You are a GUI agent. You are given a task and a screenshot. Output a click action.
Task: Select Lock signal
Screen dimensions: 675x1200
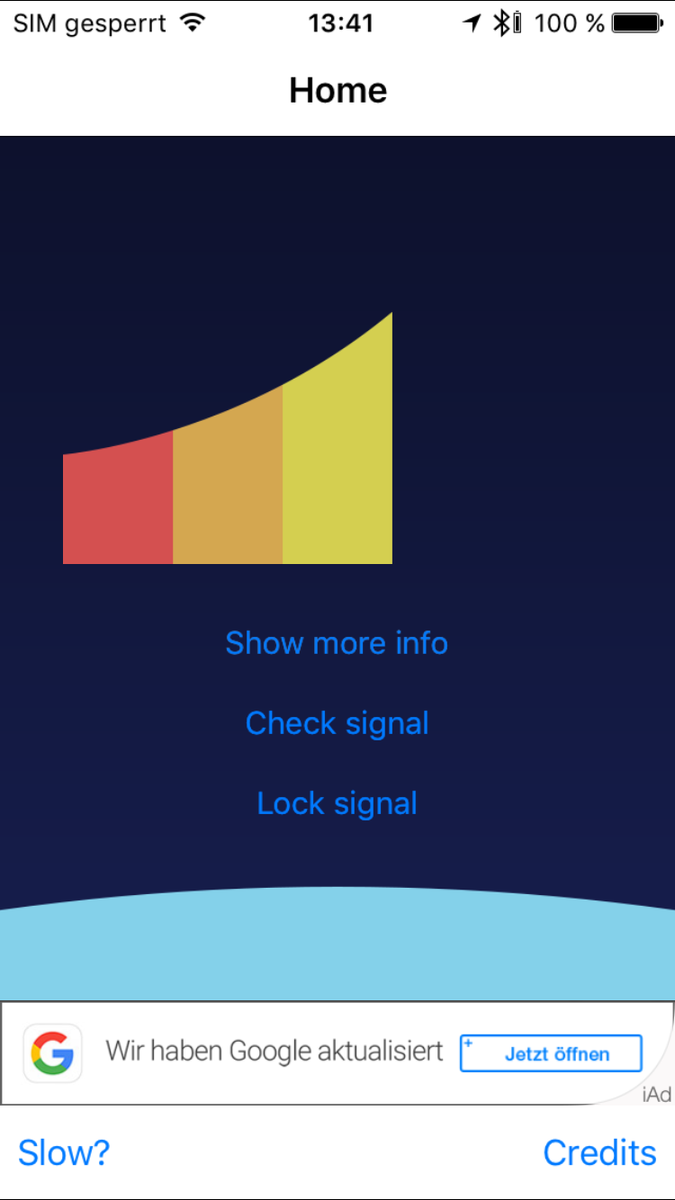[x=337, y=803]
